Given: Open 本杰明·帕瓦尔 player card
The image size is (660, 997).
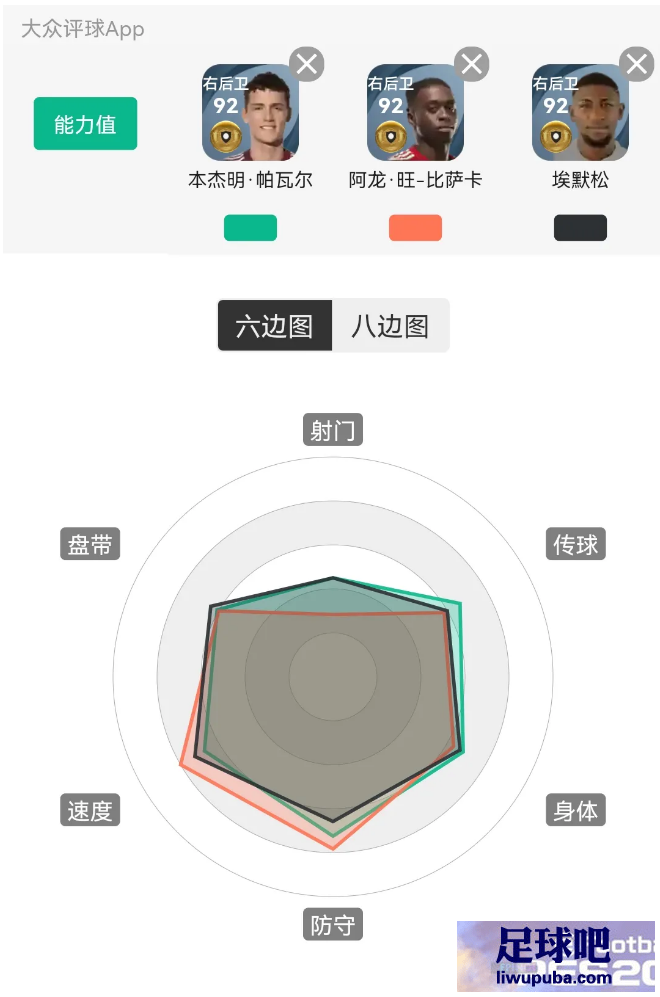Looking at the screenshot, I should (x=250, y=113).
